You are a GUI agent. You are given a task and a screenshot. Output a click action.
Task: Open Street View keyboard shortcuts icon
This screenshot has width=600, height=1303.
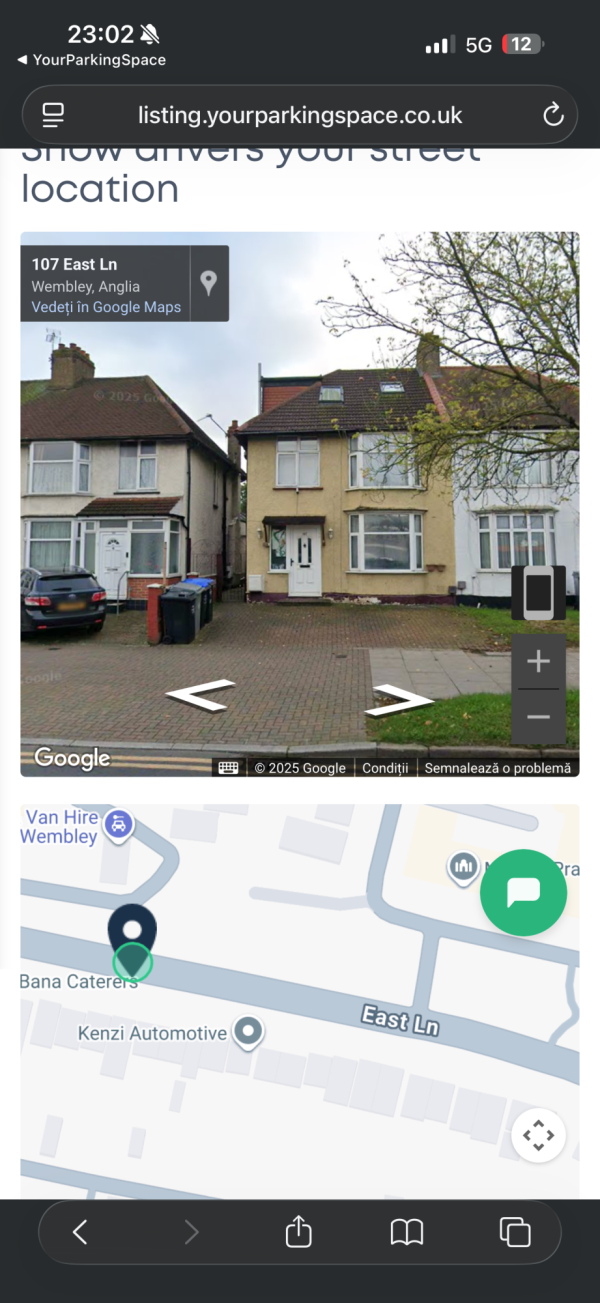pyautogui.click(x=228, y=768)
